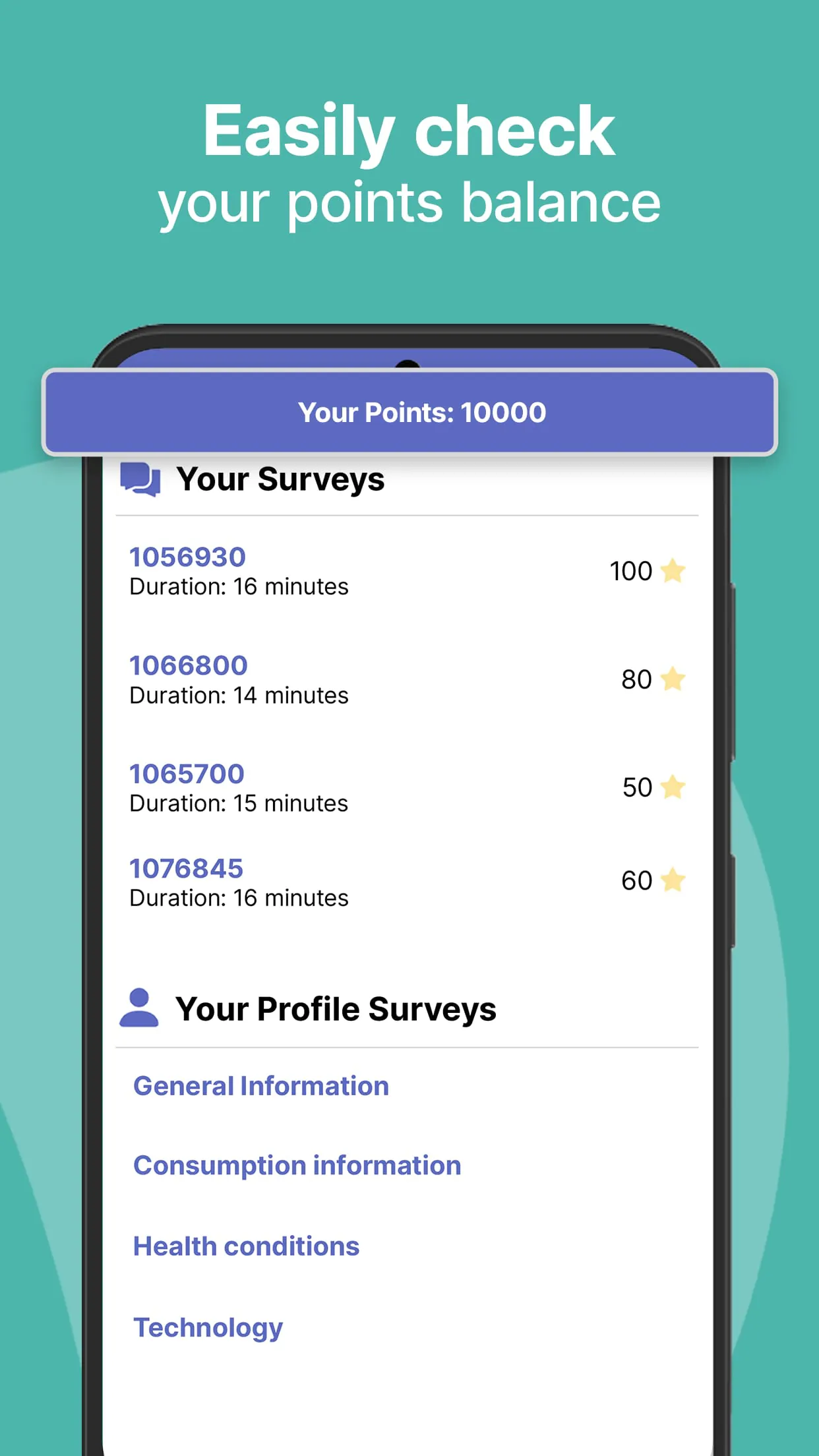
Task: Open survey 1076845
Action: pos(187,868)
